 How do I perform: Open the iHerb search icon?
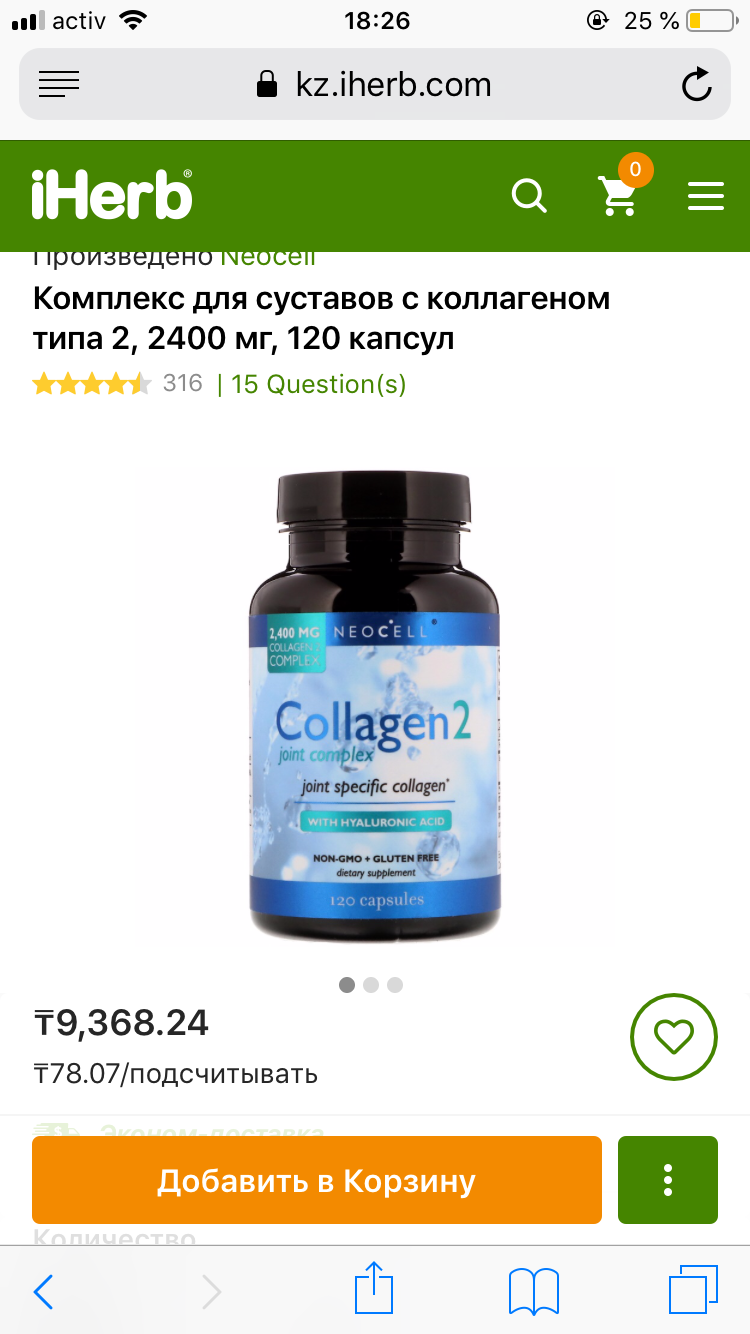[529, 195]
